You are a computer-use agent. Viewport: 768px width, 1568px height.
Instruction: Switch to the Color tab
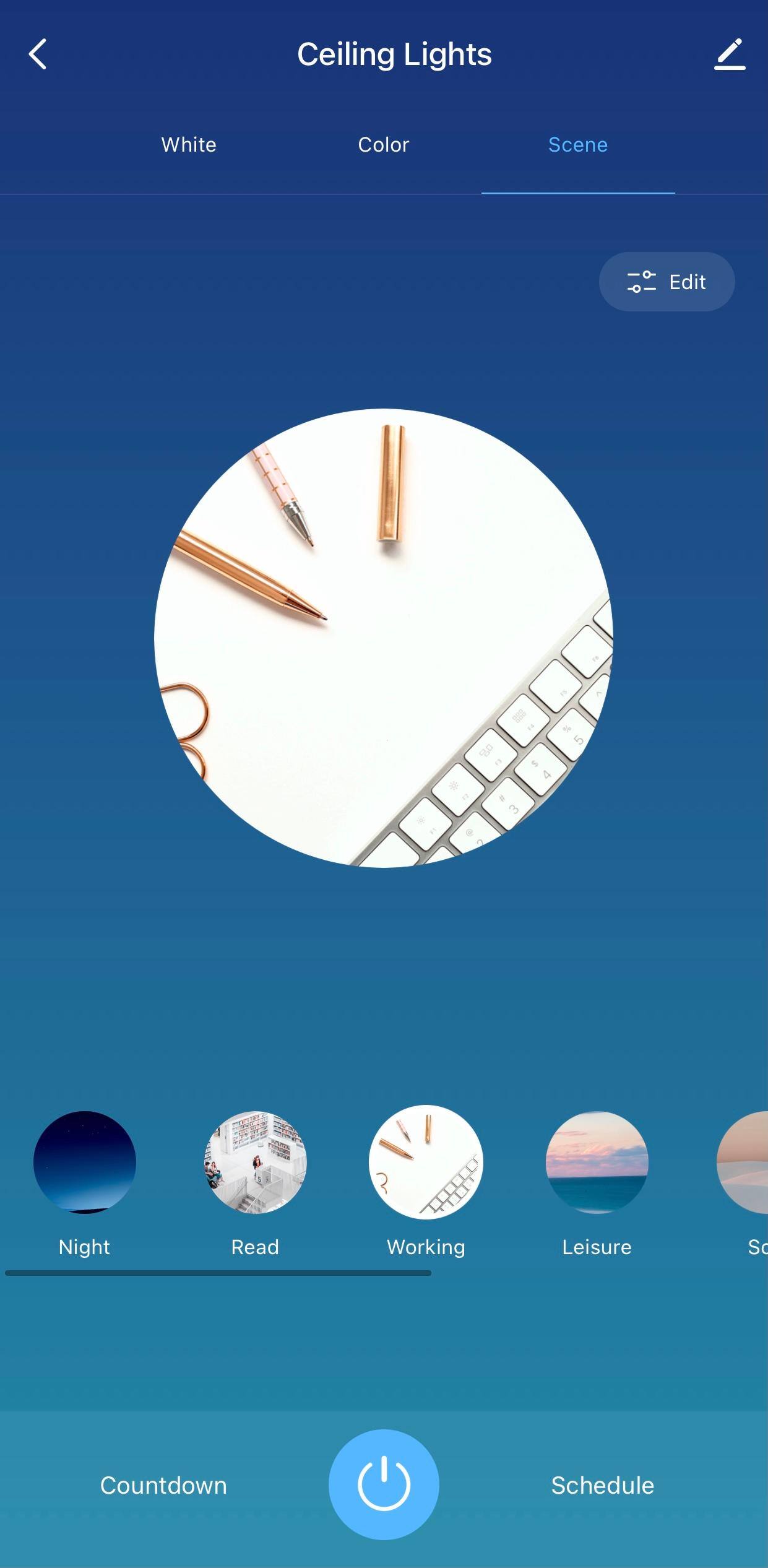[384, 145]
